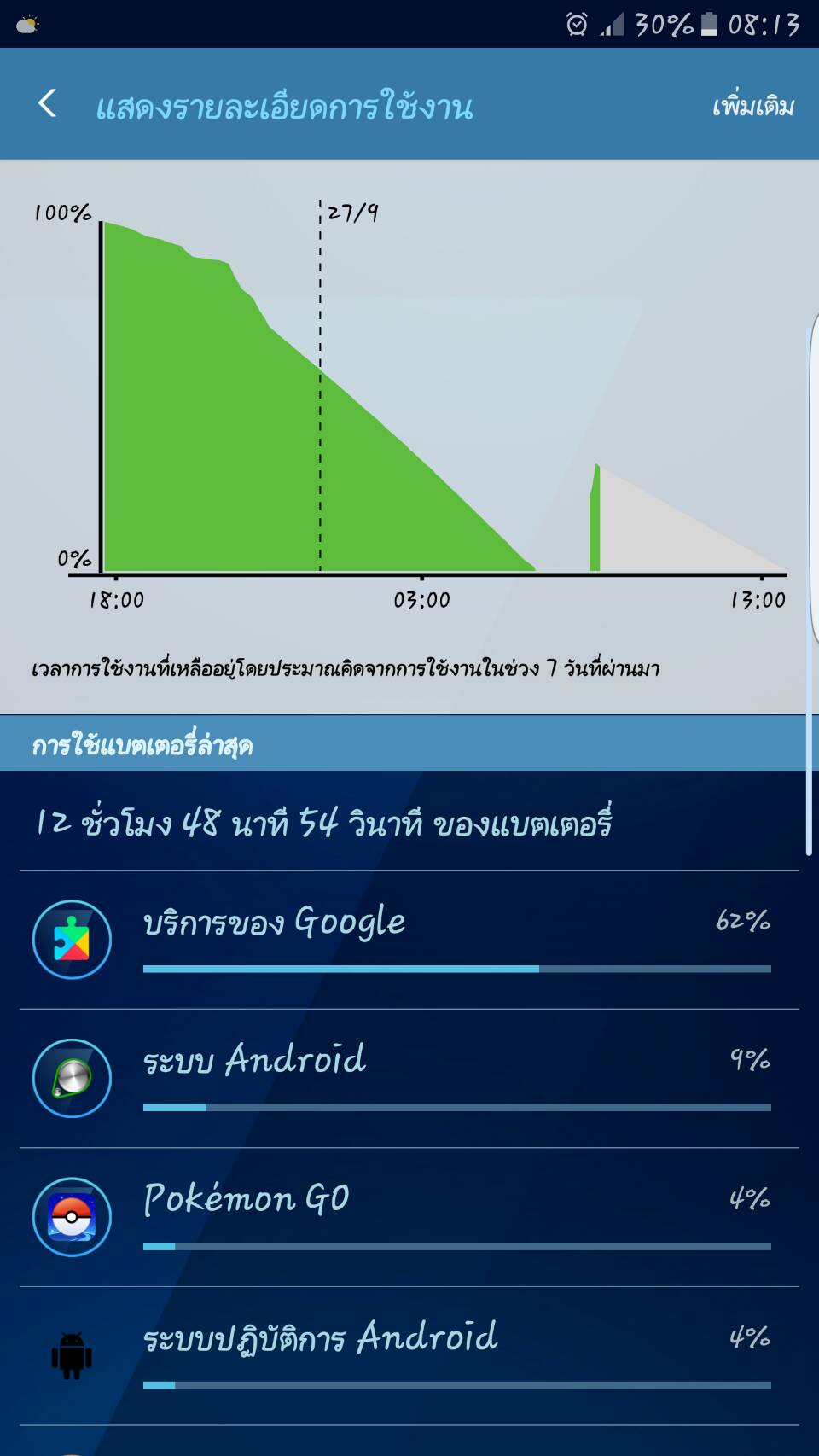The height and width of the screenshot is (1456, 819).
Task: Tap the เพิ่มเติม (More) button
Action: click(x=753, y=105)
